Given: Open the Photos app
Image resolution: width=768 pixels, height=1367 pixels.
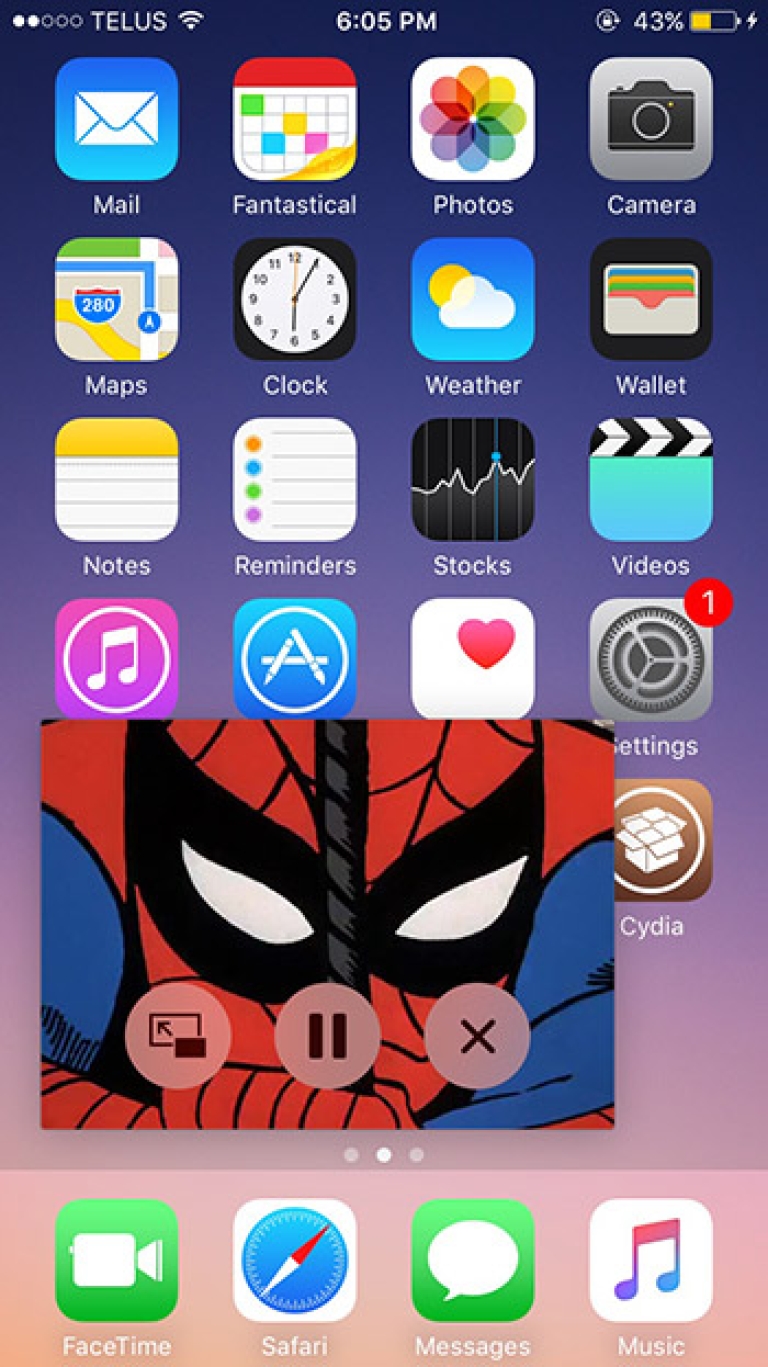Looking at the screenshot, I should (x=473, y=119).
